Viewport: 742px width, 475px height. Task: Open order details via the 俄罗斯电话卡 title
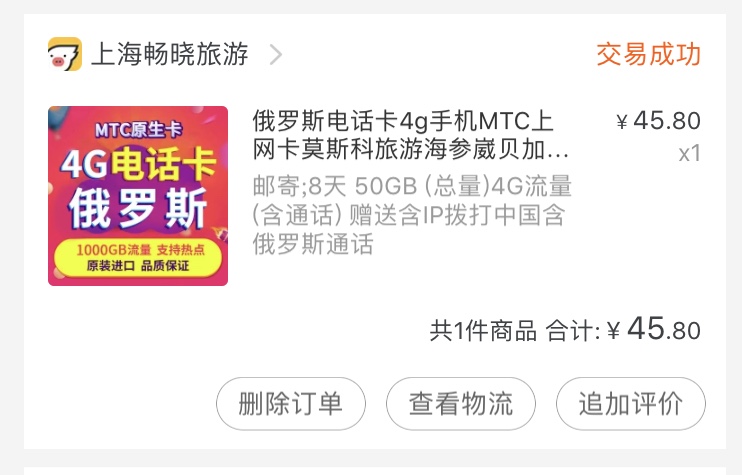pyautogui.click(x=412, y=136)
